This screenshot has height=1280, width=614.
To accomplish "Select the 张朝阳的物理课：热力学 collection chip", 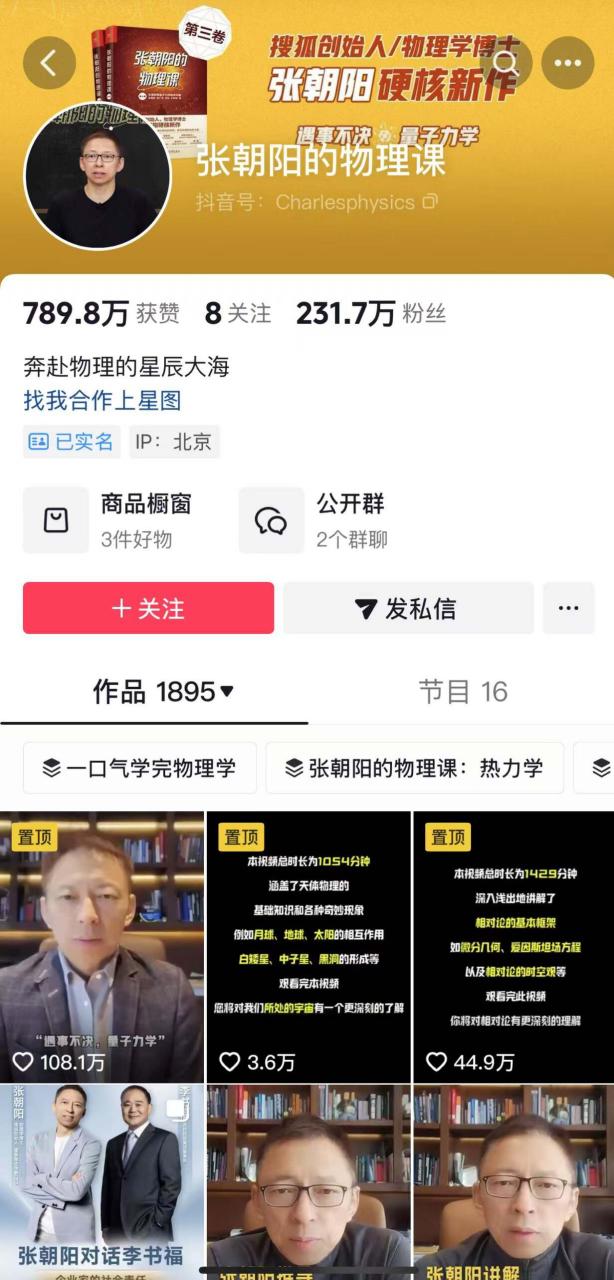I will click(x=414, y=768).
